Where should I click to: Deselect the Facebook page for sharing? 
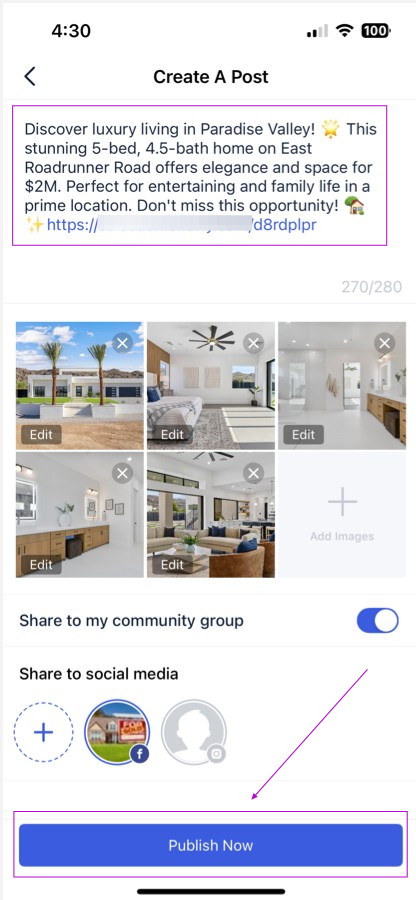[x=118, y=732]
